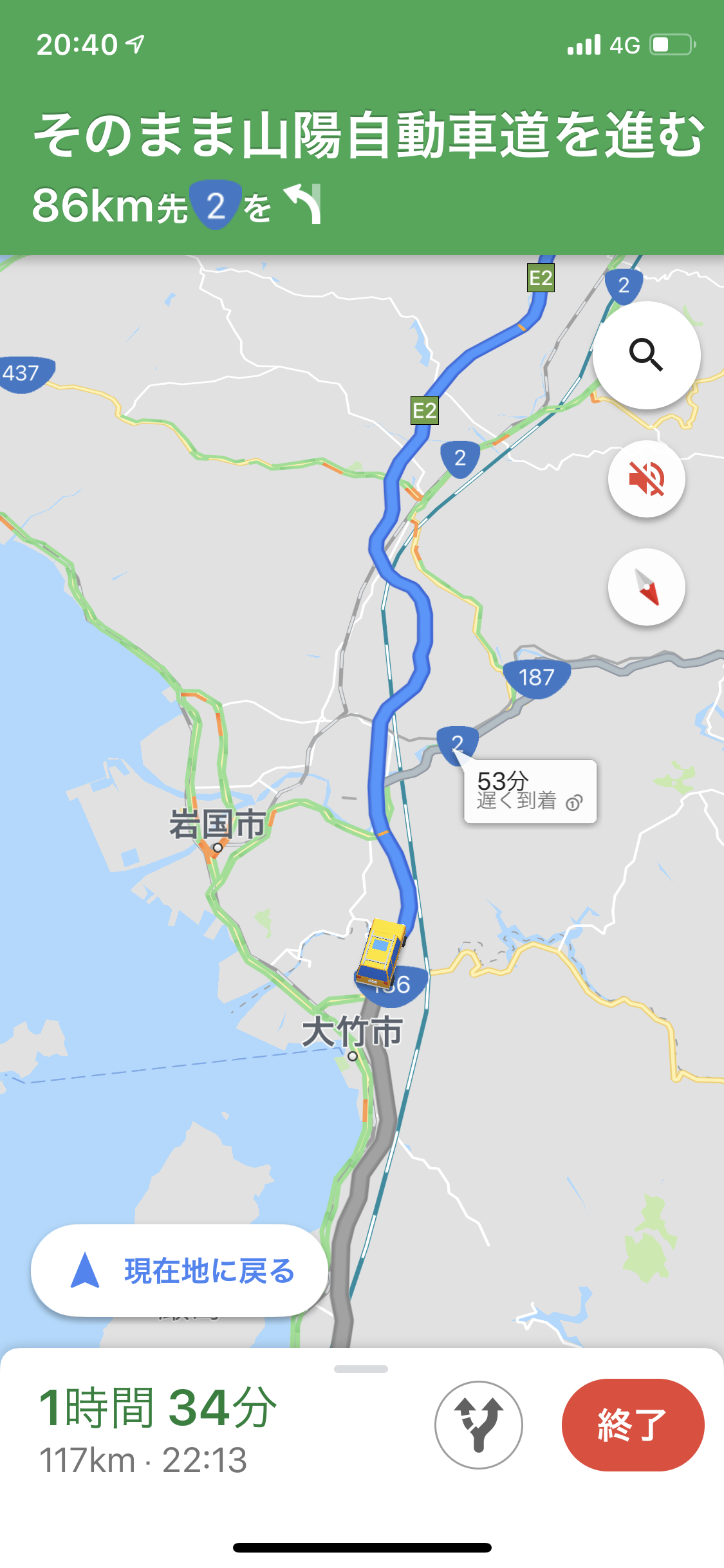The image size is (724, 1568).
Task: Tap the compass to reorient the map
Action: click(x=646, y=587)
